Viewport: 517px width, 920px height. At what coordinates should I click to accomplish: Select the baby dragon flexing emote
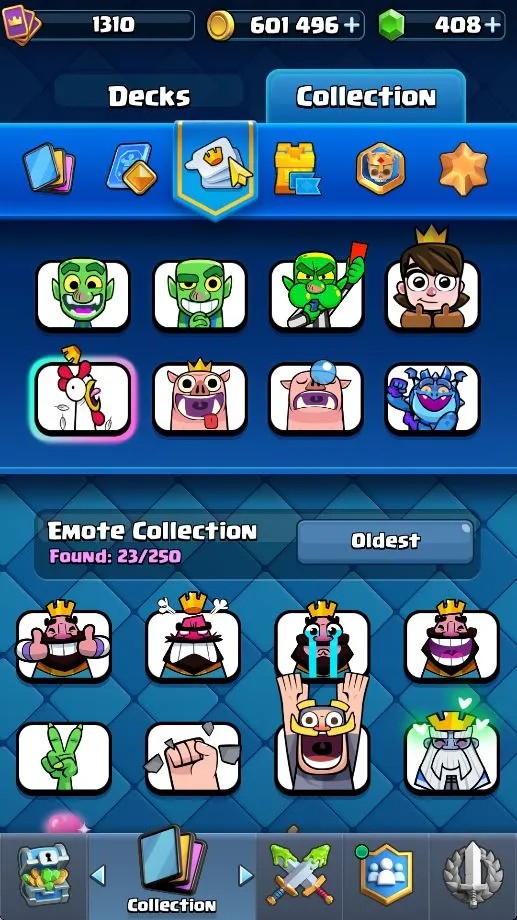(x=433, y=398)
